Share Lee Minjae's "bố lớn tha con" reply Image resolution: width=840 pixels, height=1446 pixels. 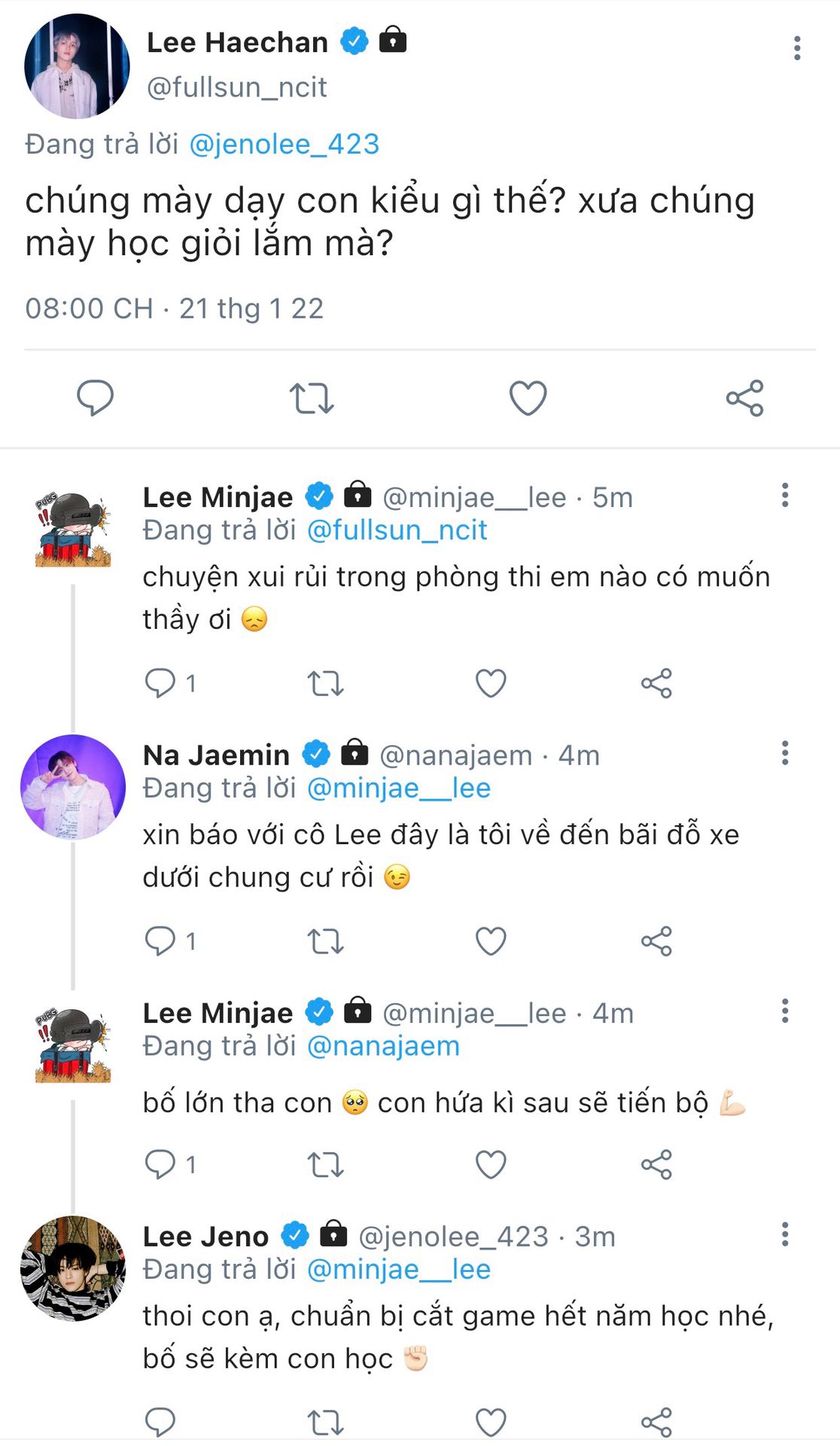(656, 1164)
